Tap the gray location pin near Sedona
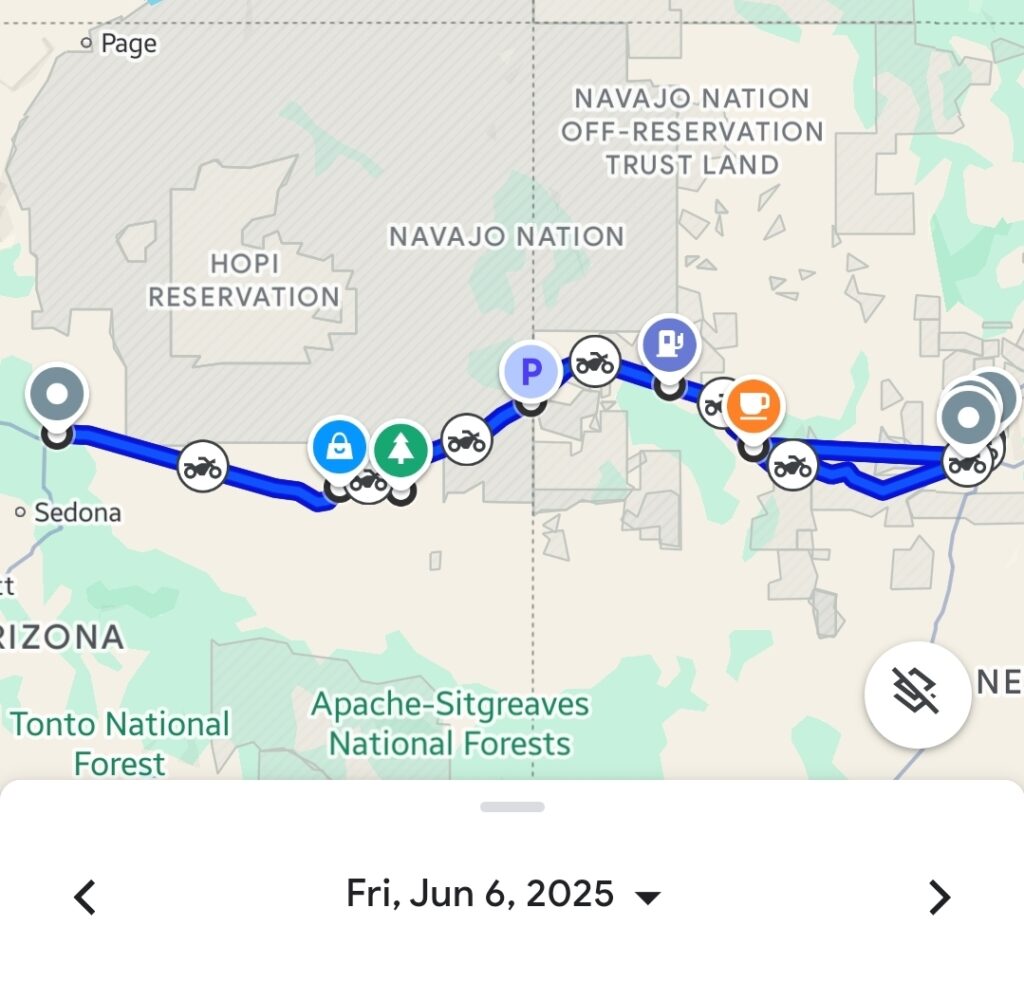Screen dimensions: 1024x982 point(57,395)
